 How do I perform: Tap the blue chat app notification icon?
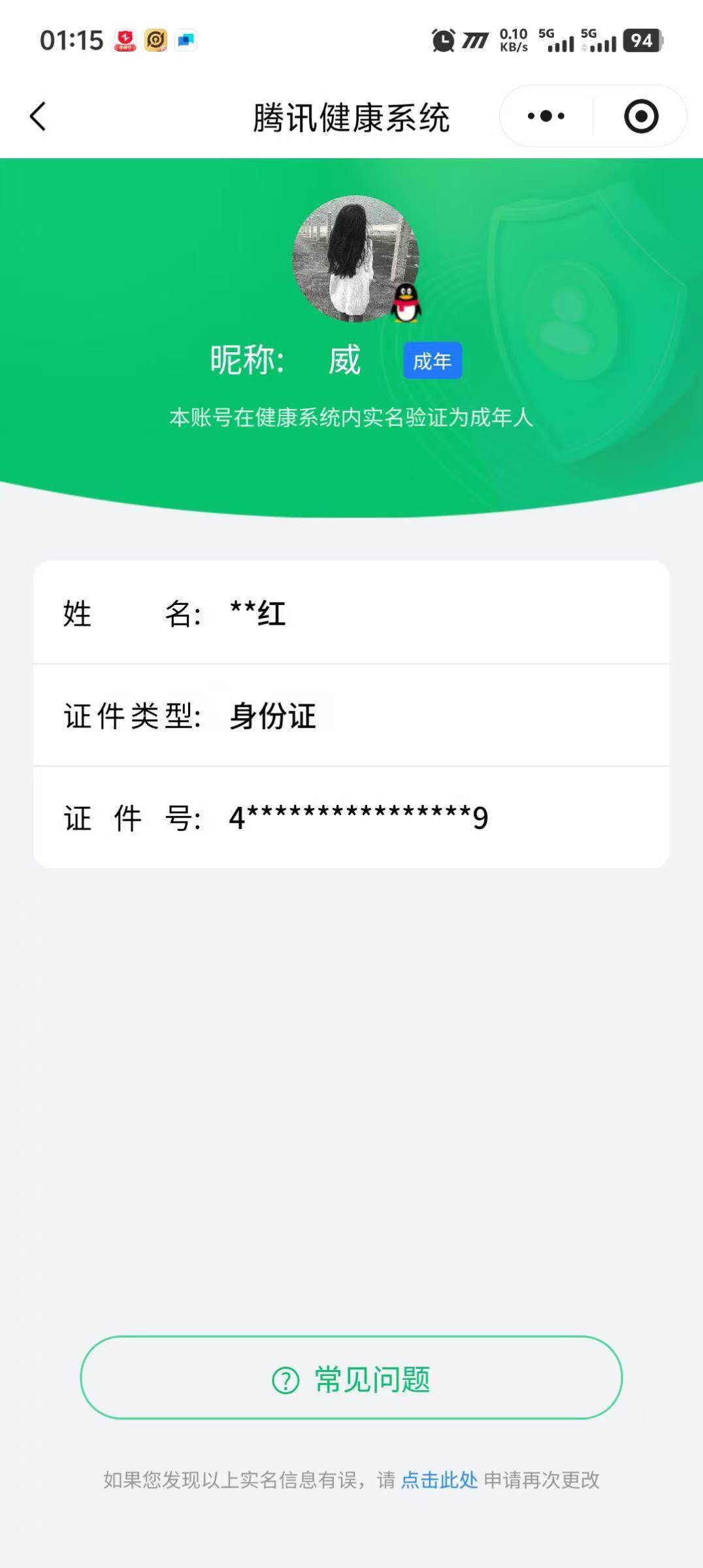pyautogui.click(x=186, y=40)
